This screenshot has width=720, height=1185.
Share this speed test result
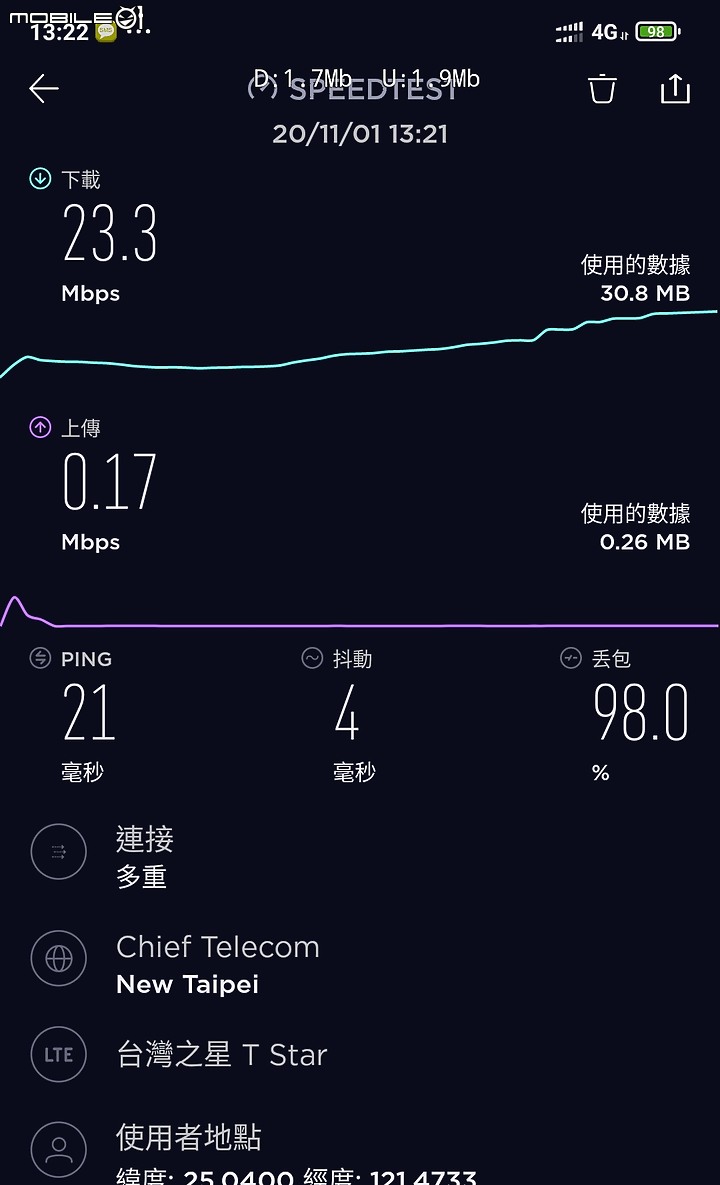click(x=675, y=88)
